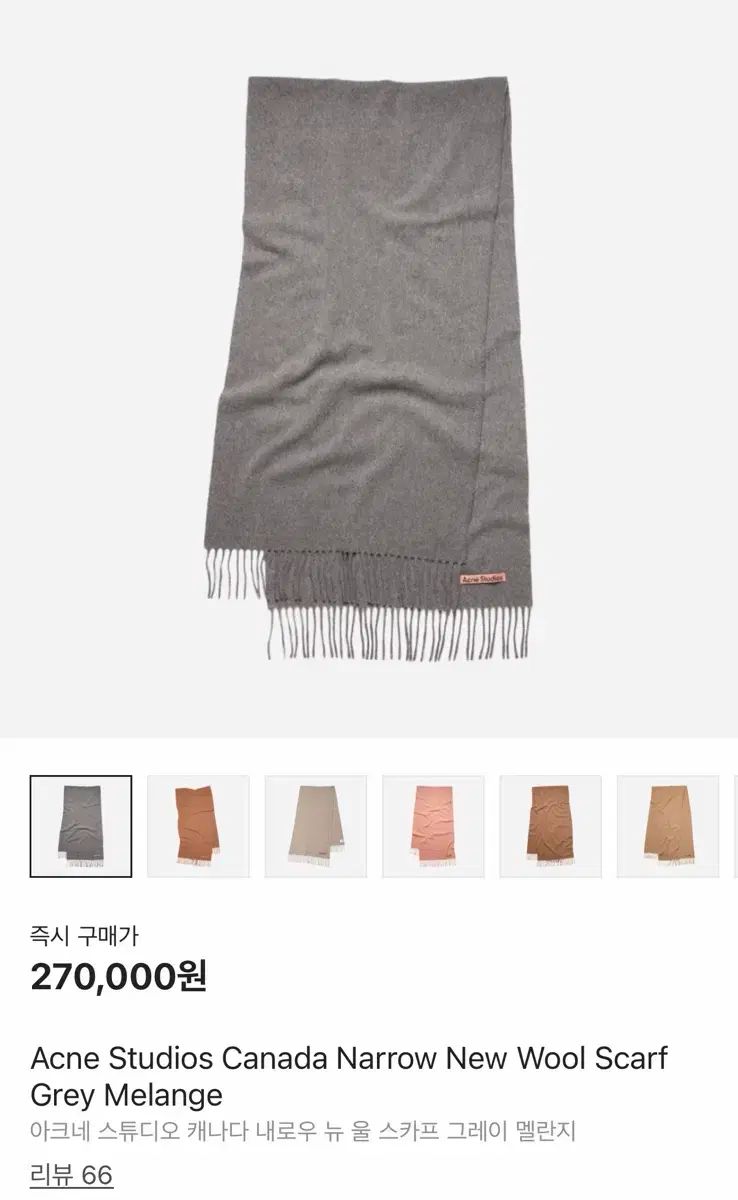738x1200 pixels.
Task: View the light beige scarf option
Action: tap(315, 826)
